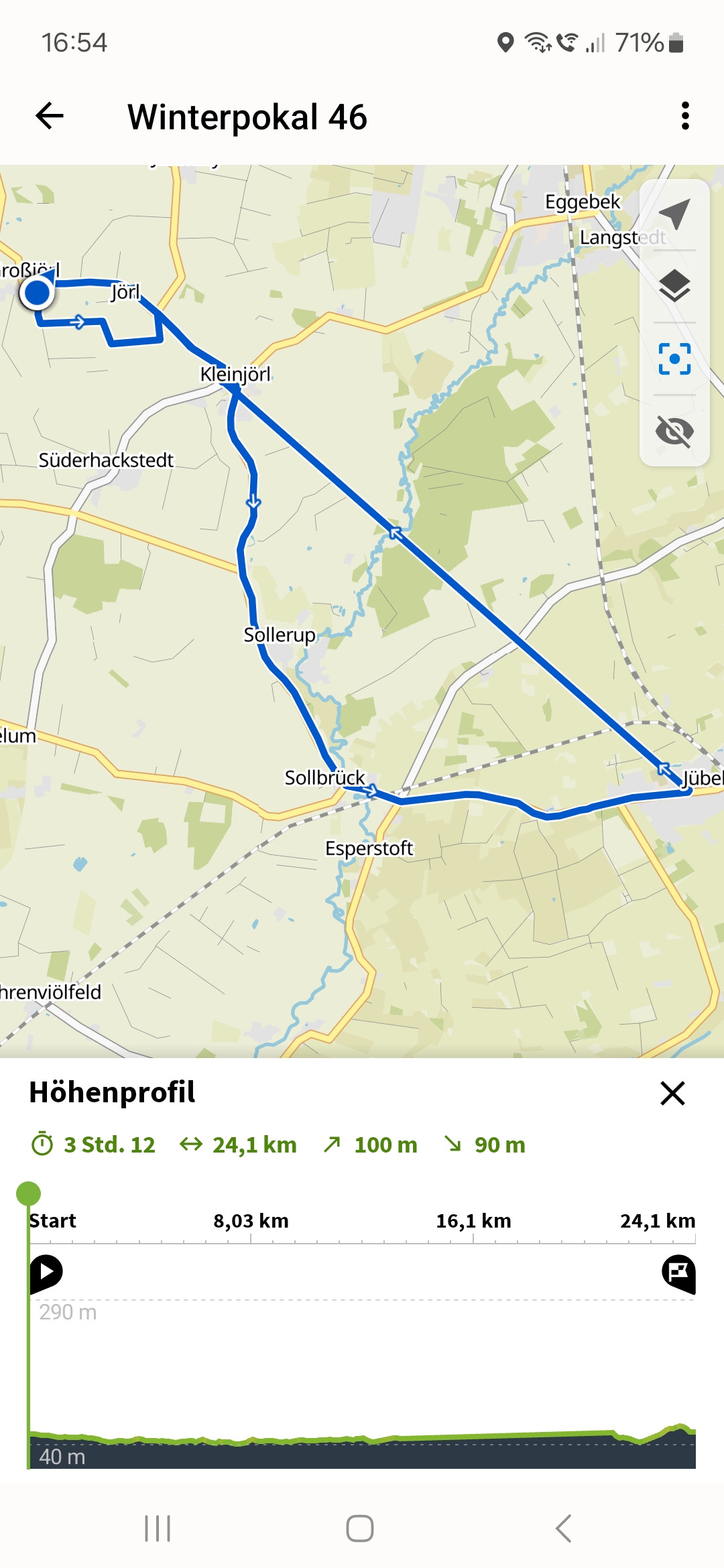Image resolution: width=724 pixels, height=1568 pixels.
Task: Tap the green slider handle at Start
Action: 28,1193
